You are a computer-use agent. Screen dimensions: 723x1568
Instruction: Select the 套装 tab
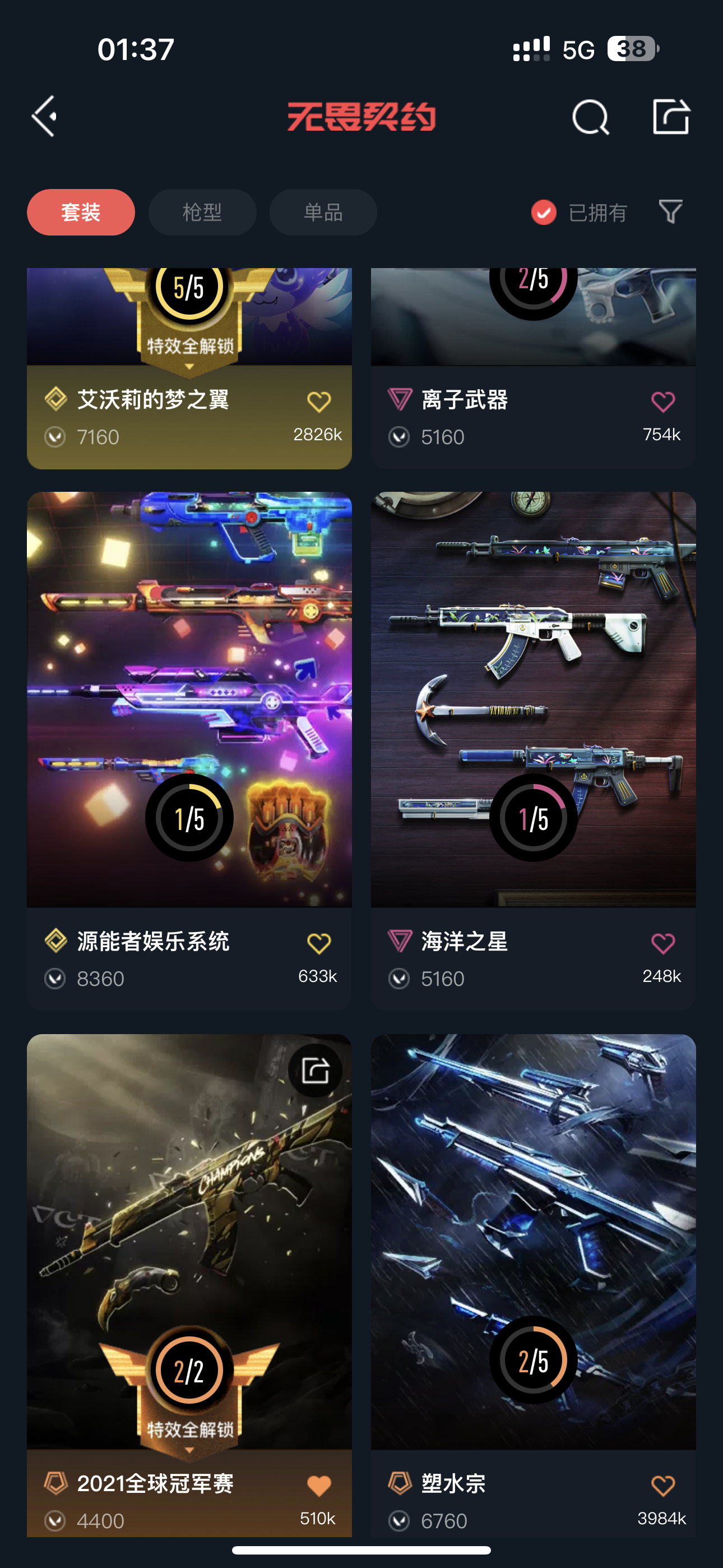tap(81, 213)
